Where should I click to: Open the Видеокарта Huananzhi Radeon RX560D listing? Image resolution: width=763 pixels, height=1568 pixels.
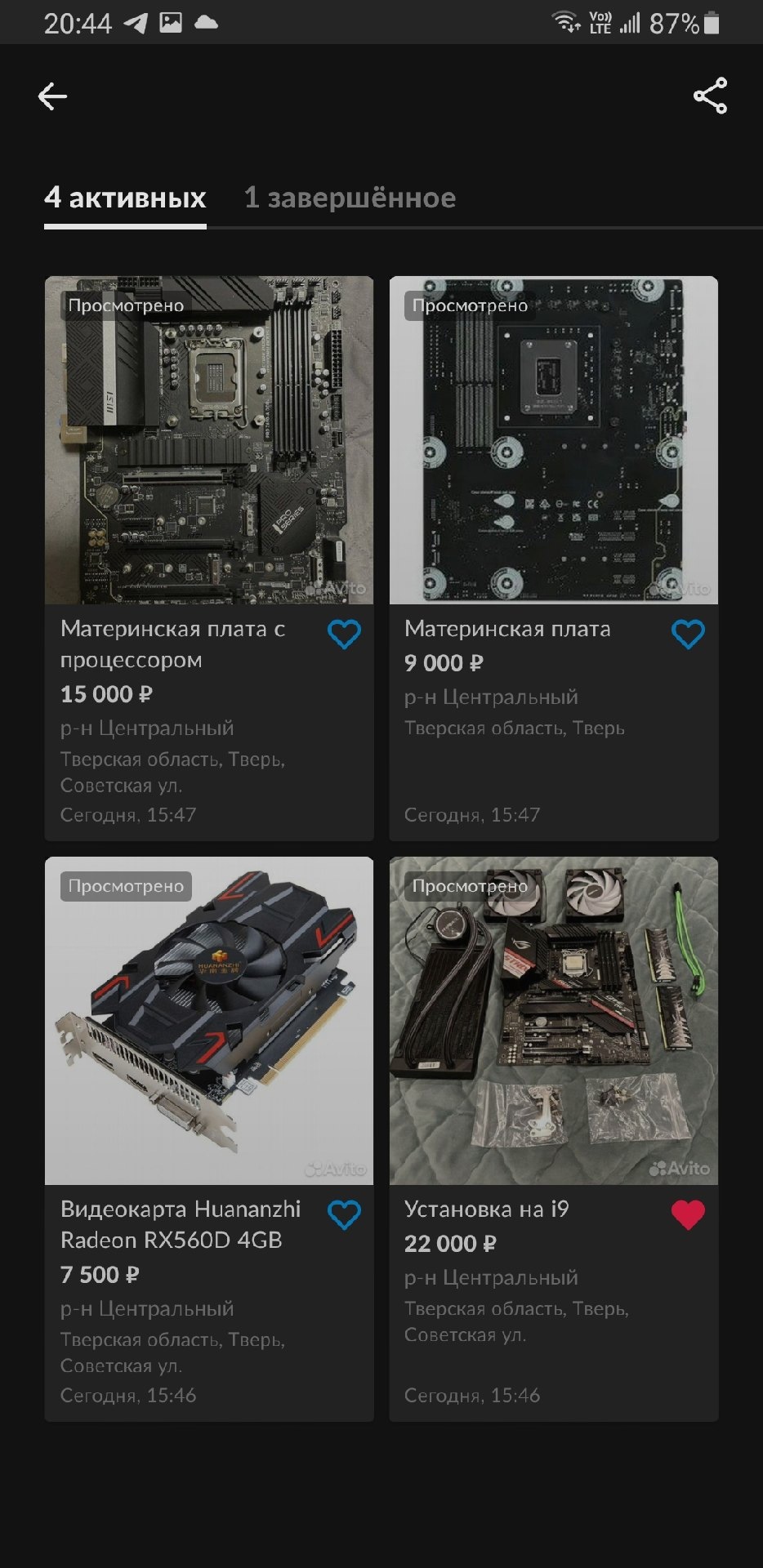[208, 1021]
